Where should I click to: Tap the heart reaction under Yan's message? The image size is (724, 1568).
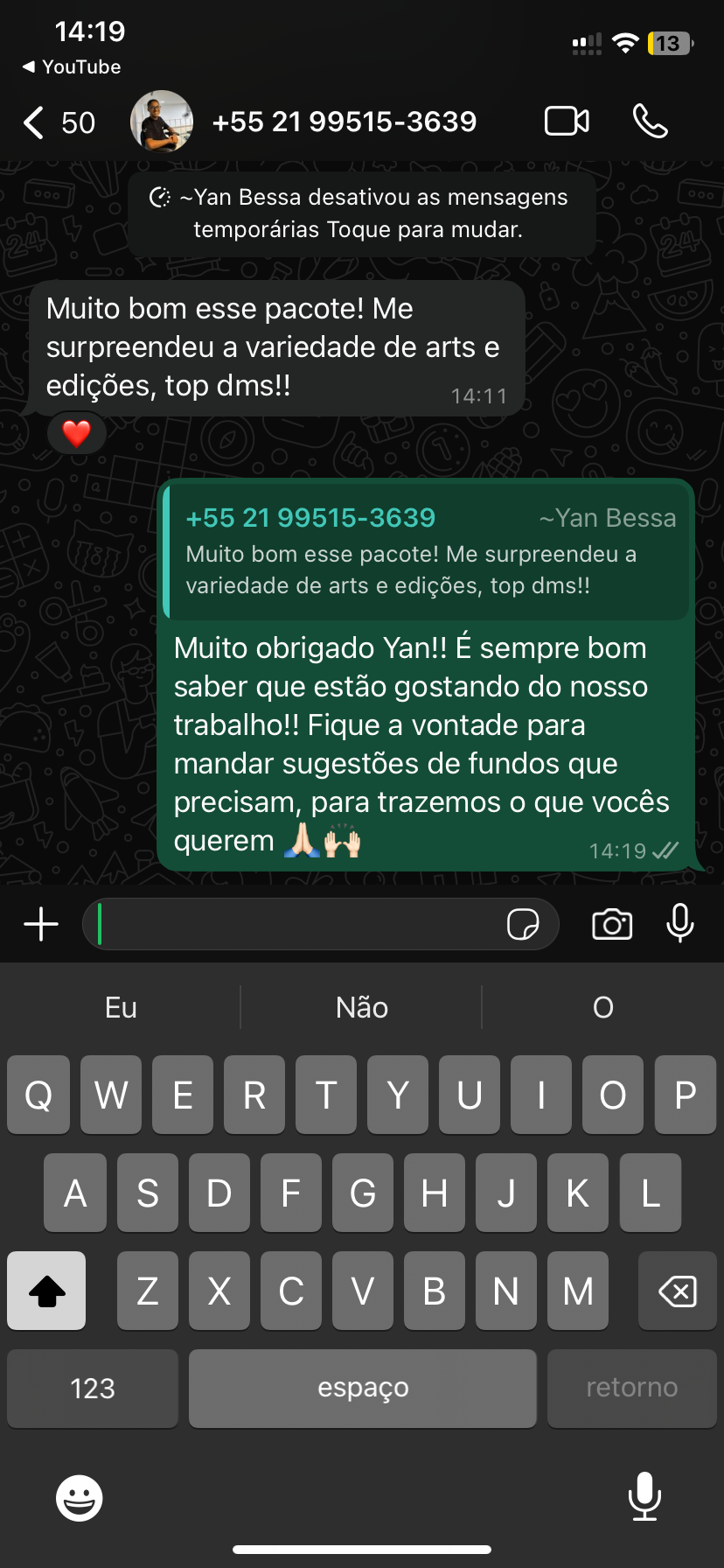[76, 432]
